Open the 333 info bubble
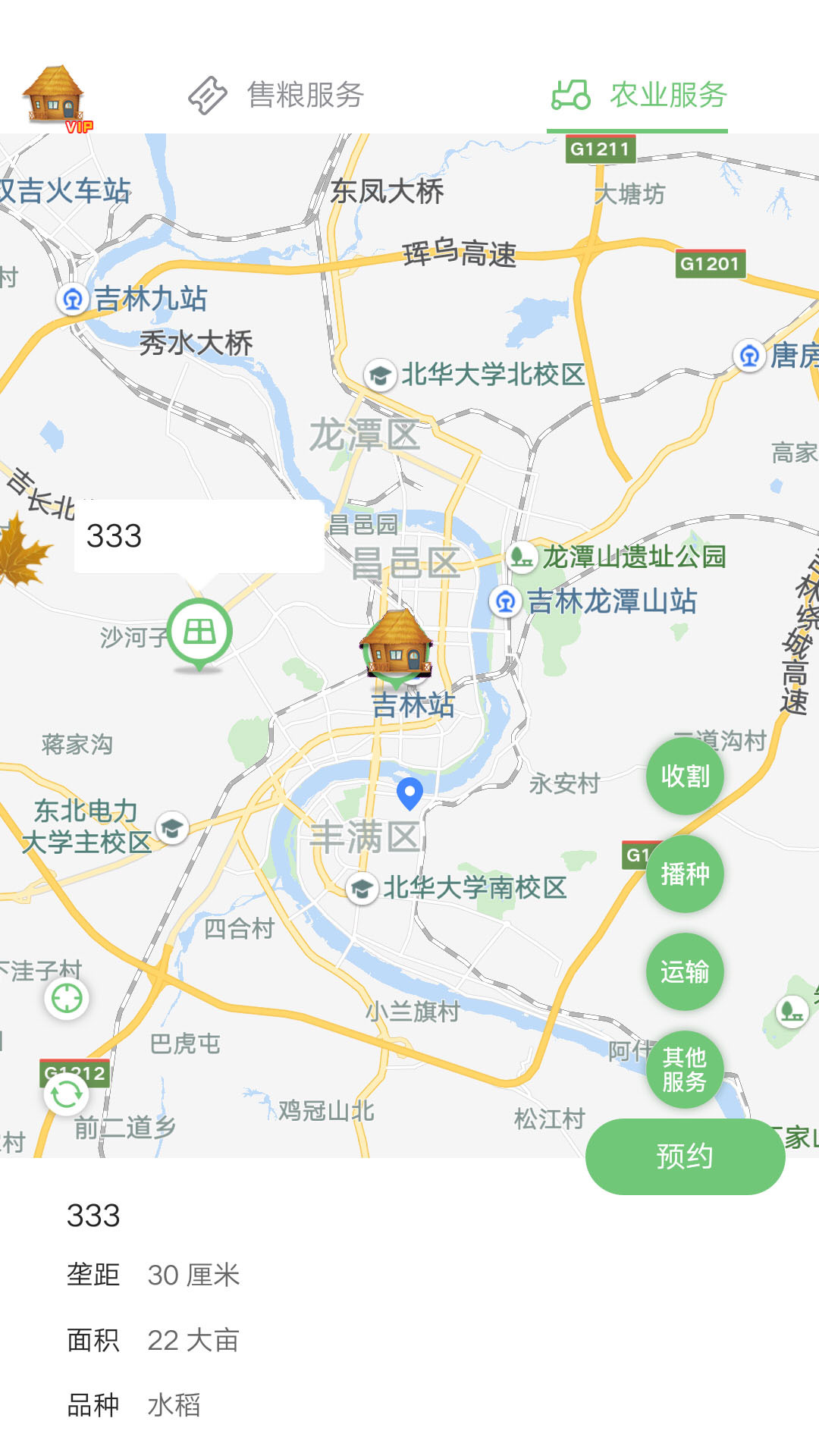 (x=199, y=536)
